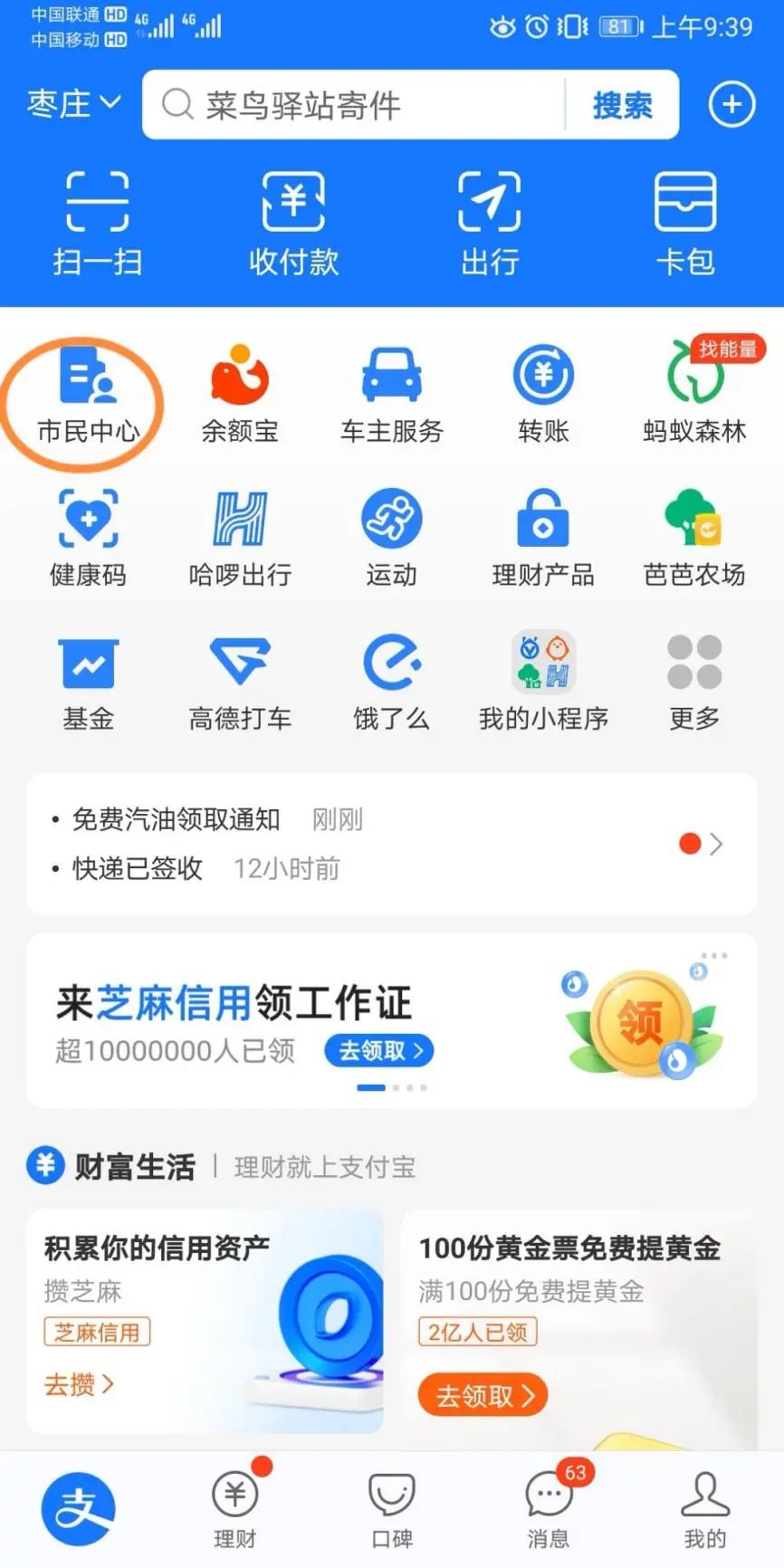Tap the 搜索 search button
The image size is (784, 1568).
point(622,105)
